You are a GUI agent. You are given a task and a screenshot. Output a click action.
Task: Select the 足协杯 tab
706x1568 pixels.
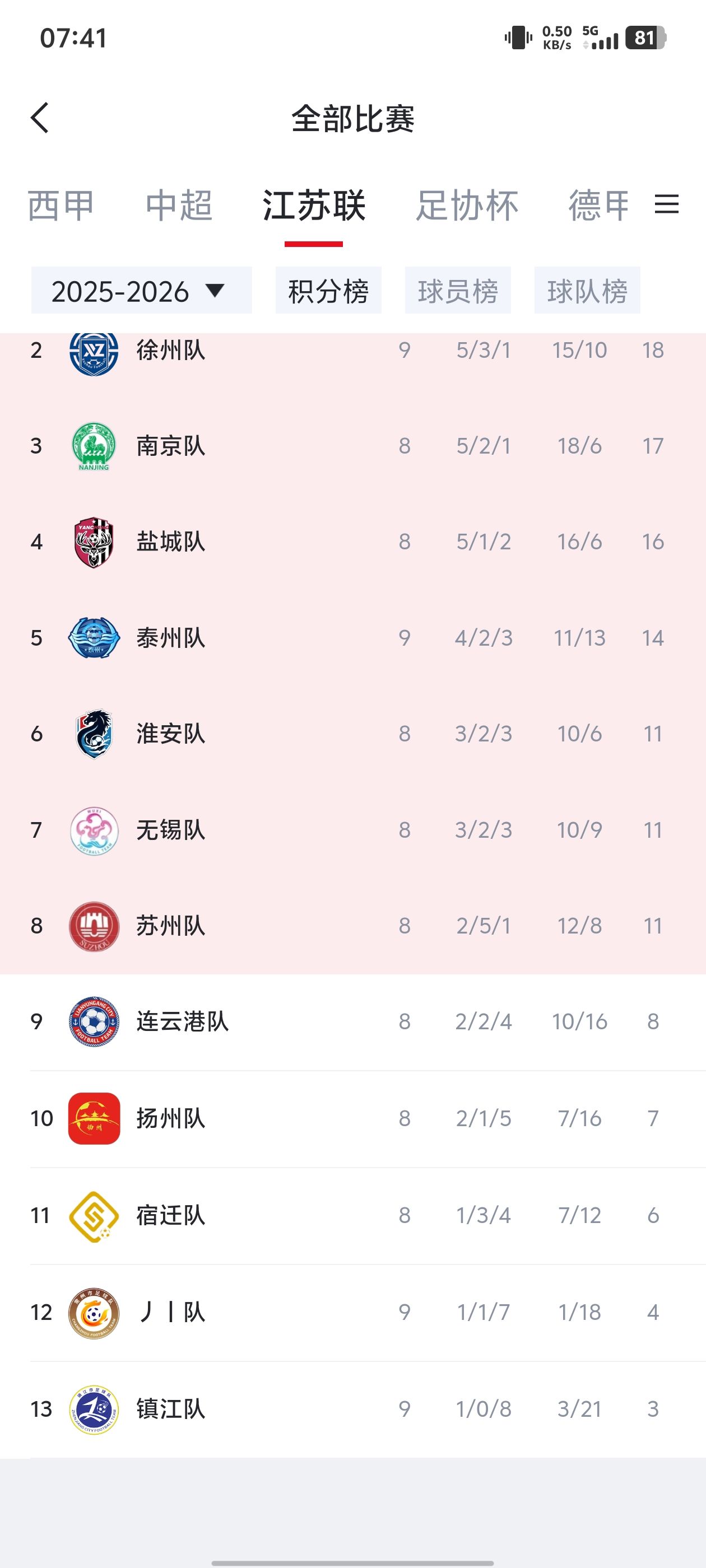tap(467, 205)
